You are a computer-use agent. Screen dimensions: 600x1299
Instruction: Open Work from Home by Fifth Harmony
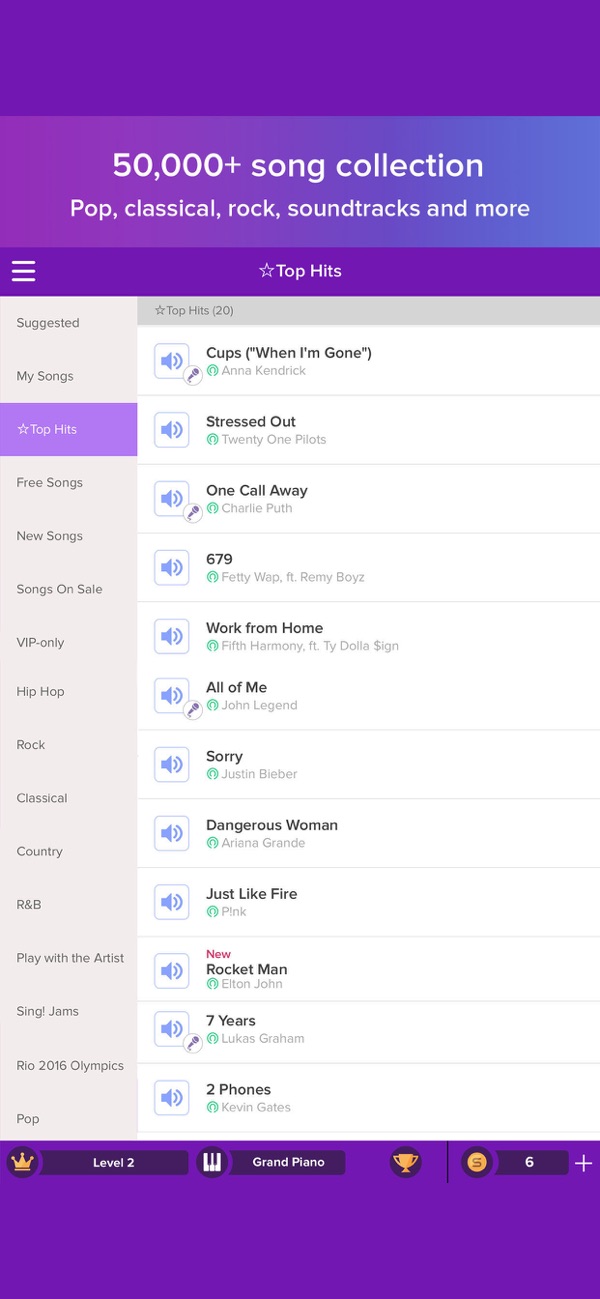pyautogui.click(x=368, y=636)
